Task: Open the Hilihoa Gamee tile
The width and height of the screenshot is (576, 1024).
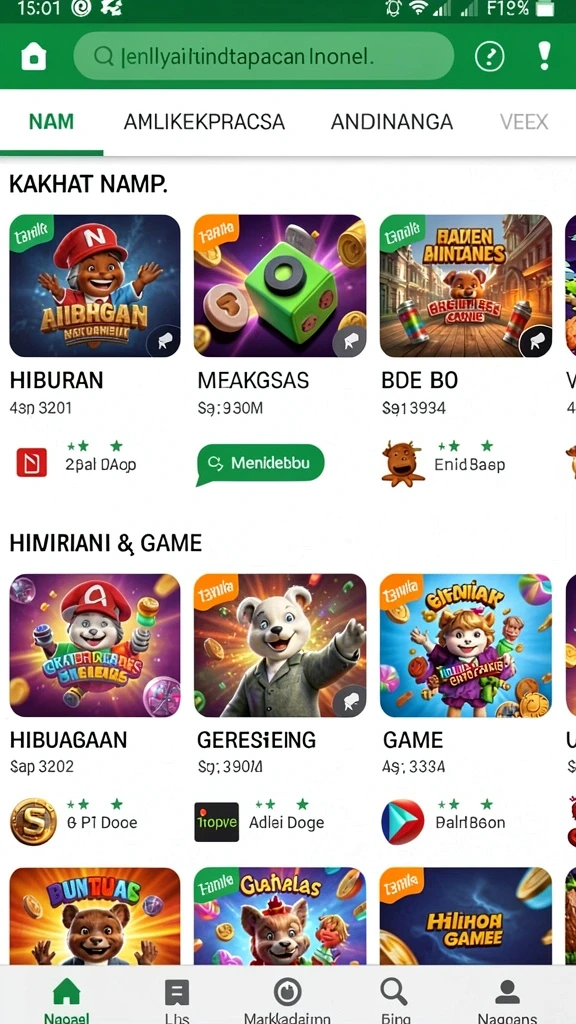Action: click(466, 916)
